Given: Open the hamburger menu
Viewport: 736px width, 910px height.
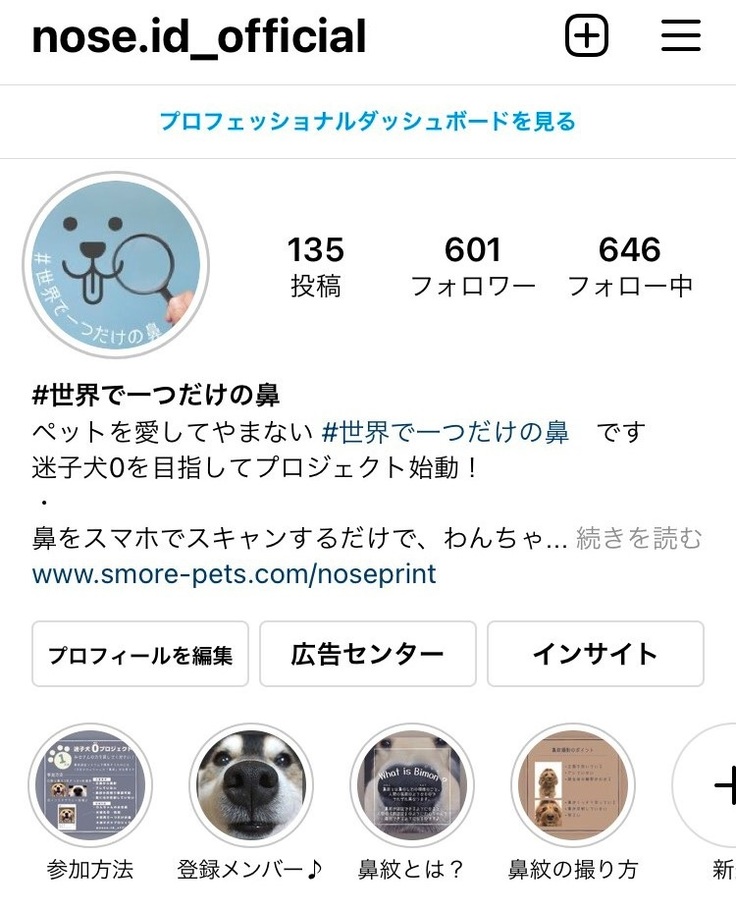Looking at the screenshot, I should click(x=681, y=37).
